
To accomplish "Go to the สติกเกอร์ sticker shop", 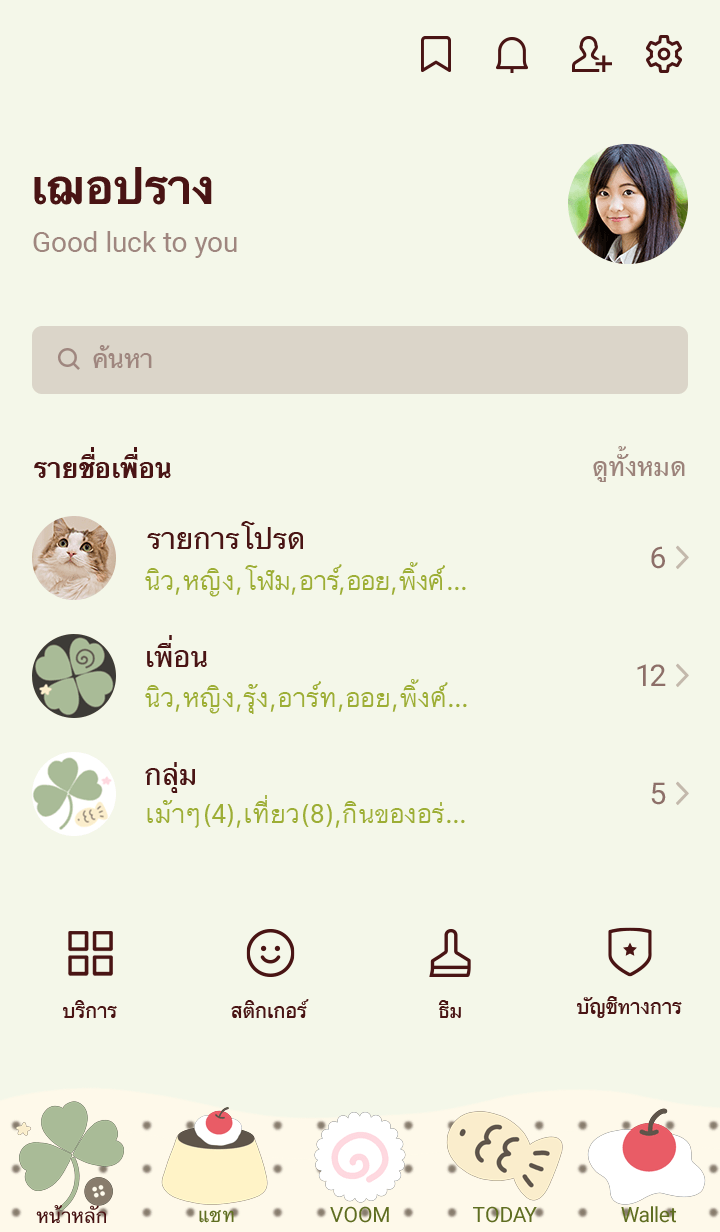I will pos(270,972).
